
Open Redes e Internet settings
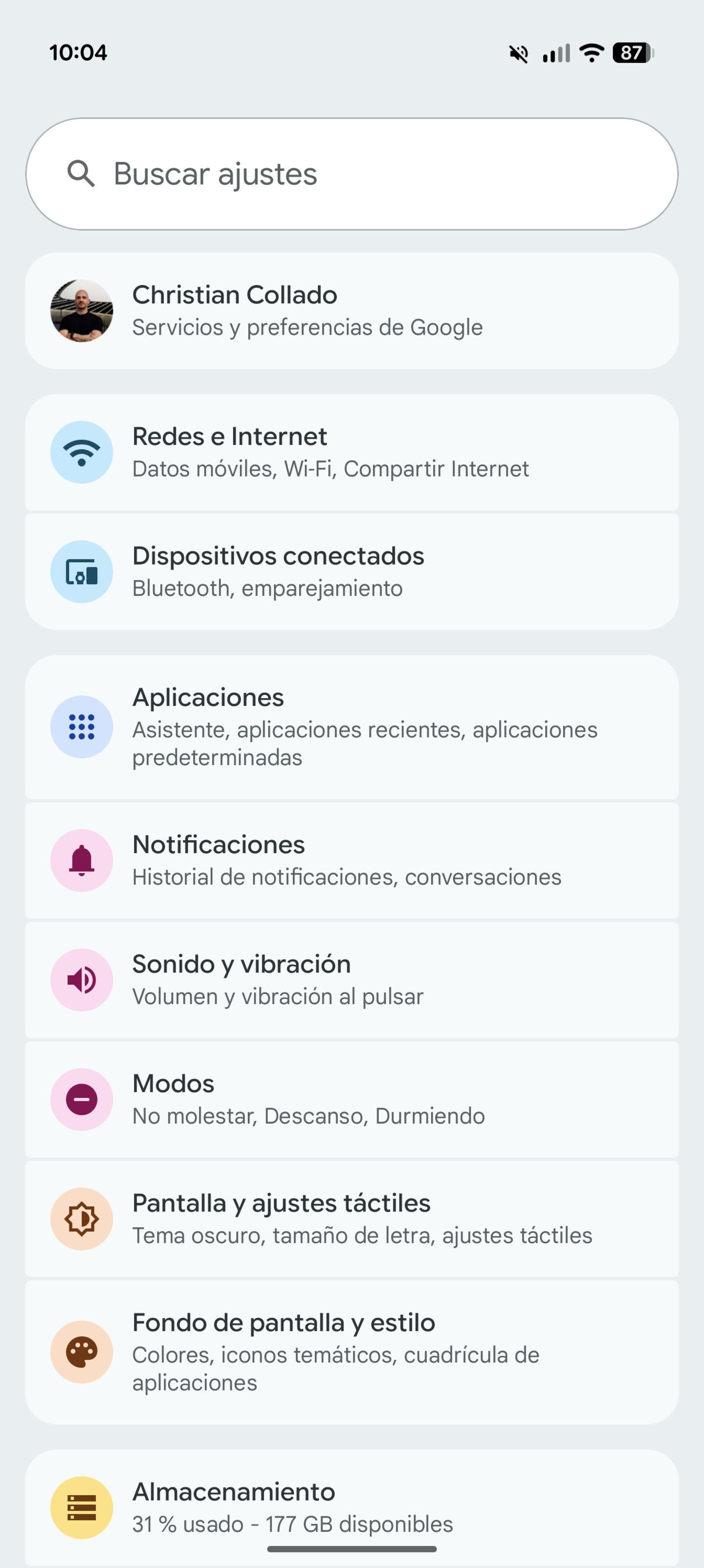click(x=352, y=452)
